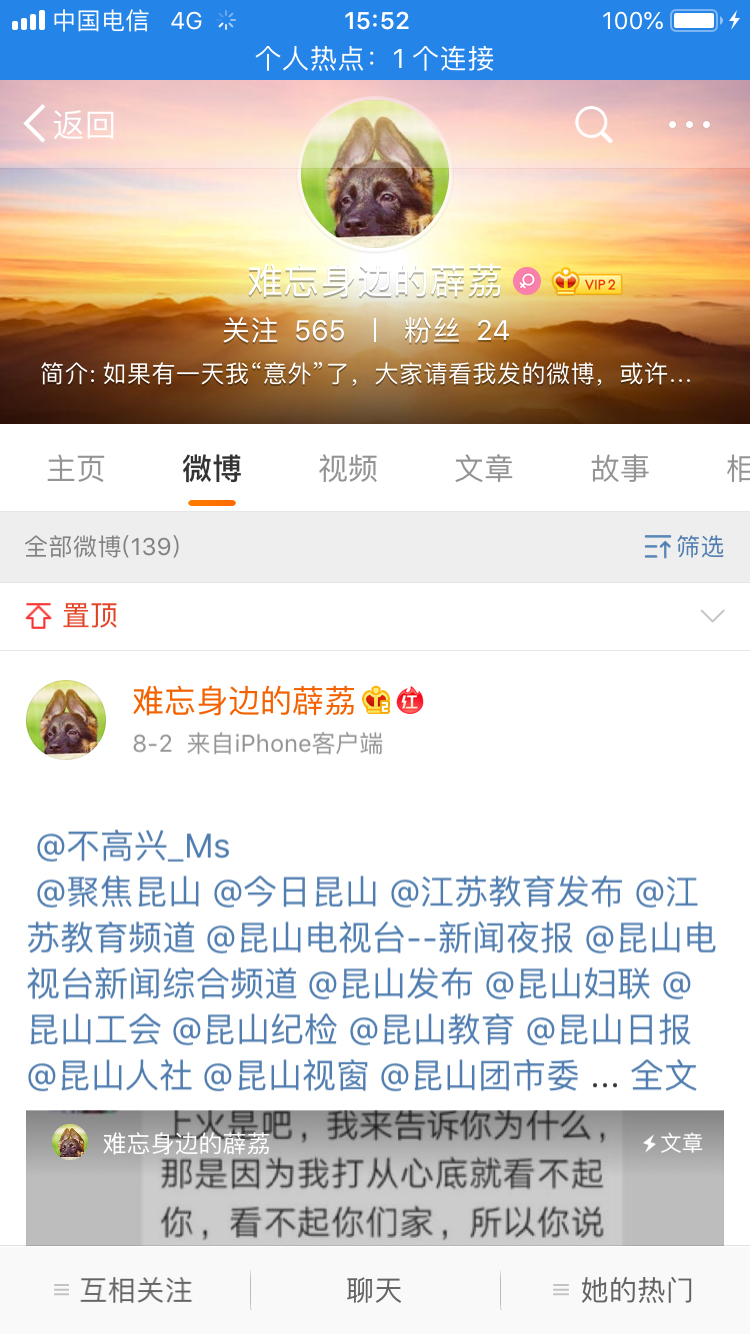750x1334 pixels.
Task: Open the 粉丝 24 followers list
Action: coord(457,331)
